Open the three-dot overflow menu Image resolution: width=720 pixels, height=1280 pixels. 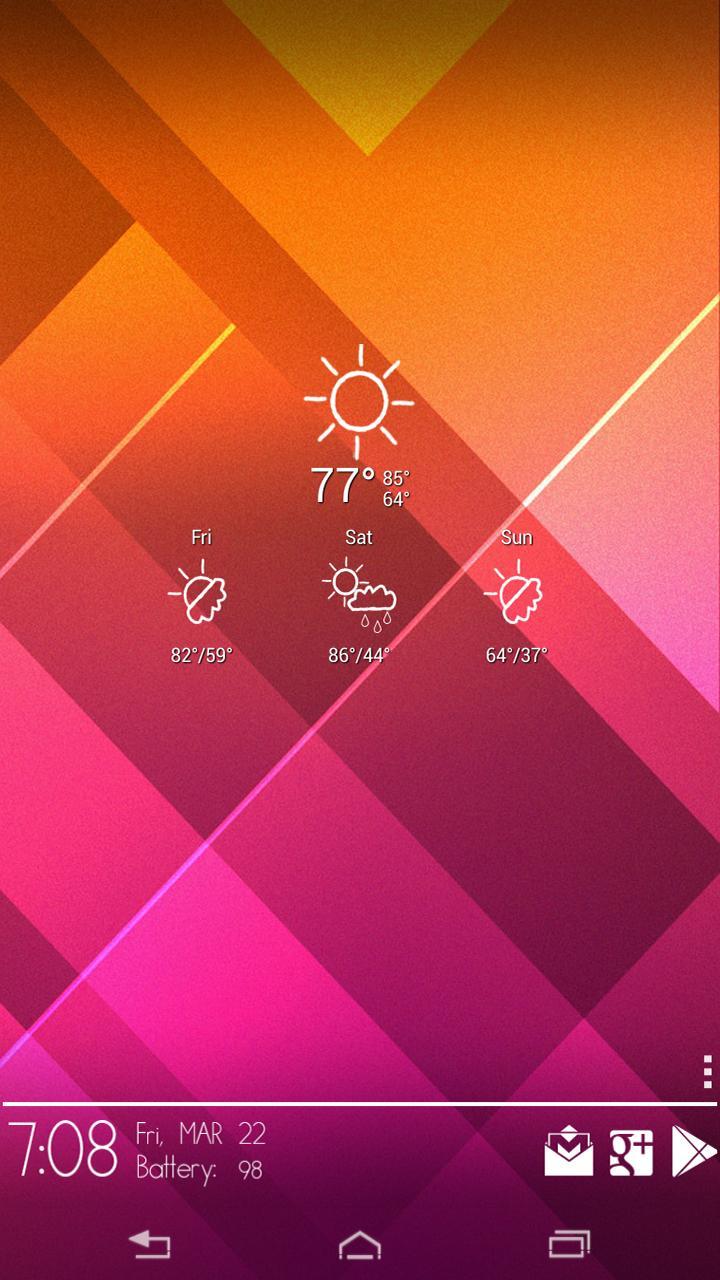707,1071
